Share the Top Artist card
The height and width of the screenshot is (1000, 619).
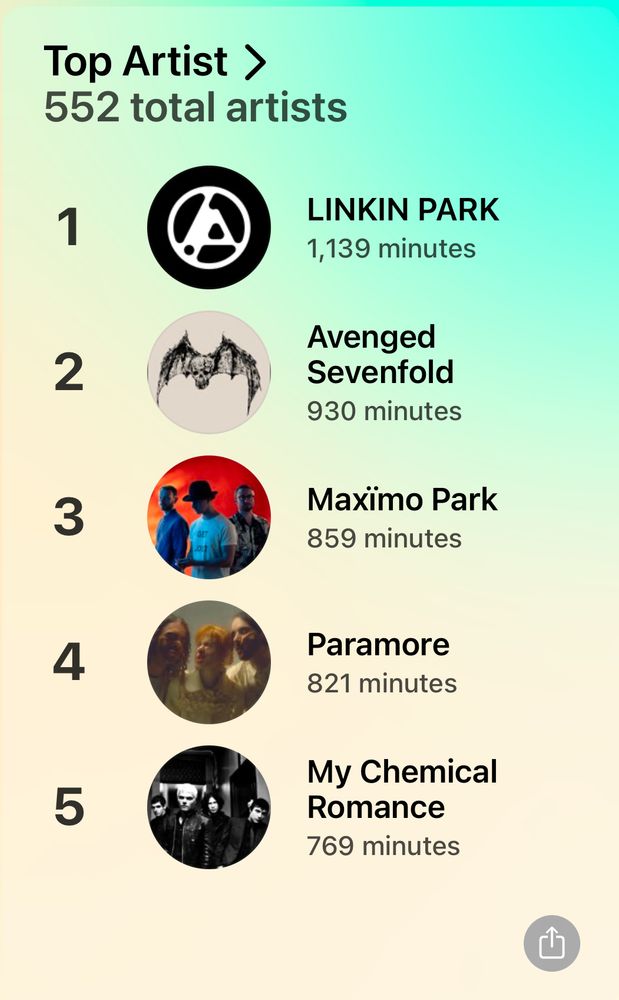pyautogui.click(x=552, y=943)
